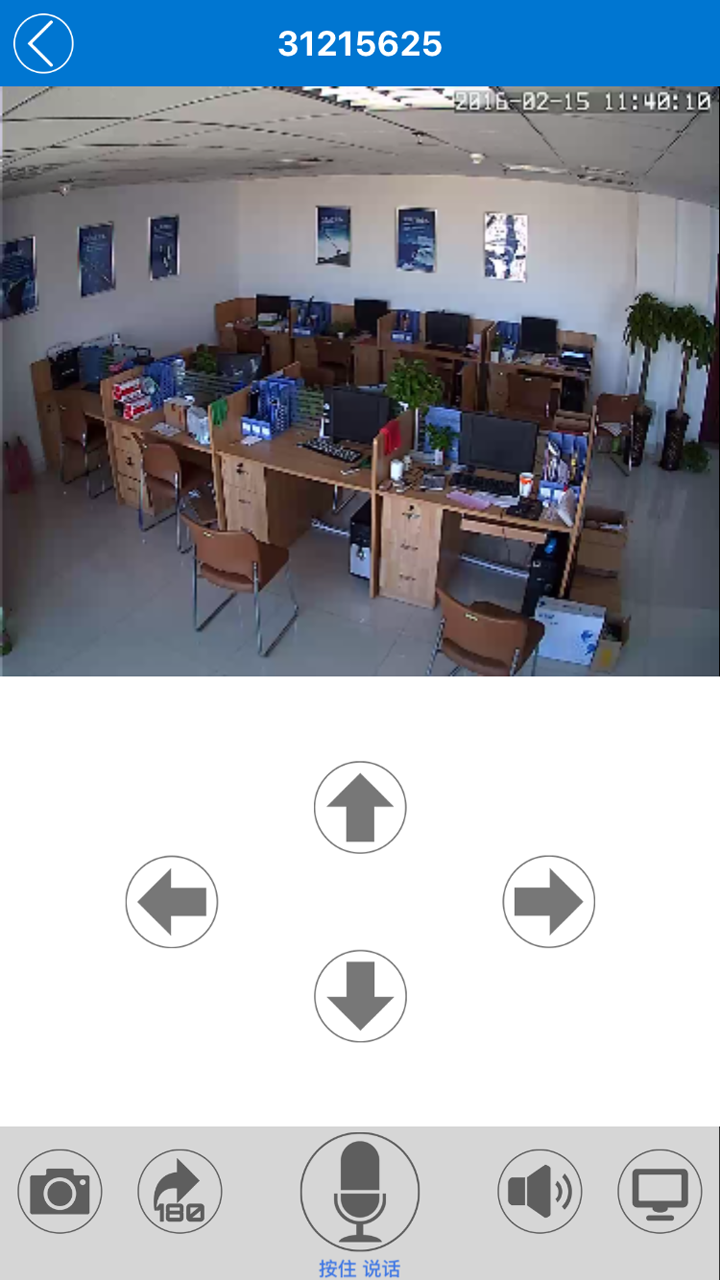The height and width of the screenshot is (1280, 720).
Task: Pan the camera right
Action: tap(549, 902)
